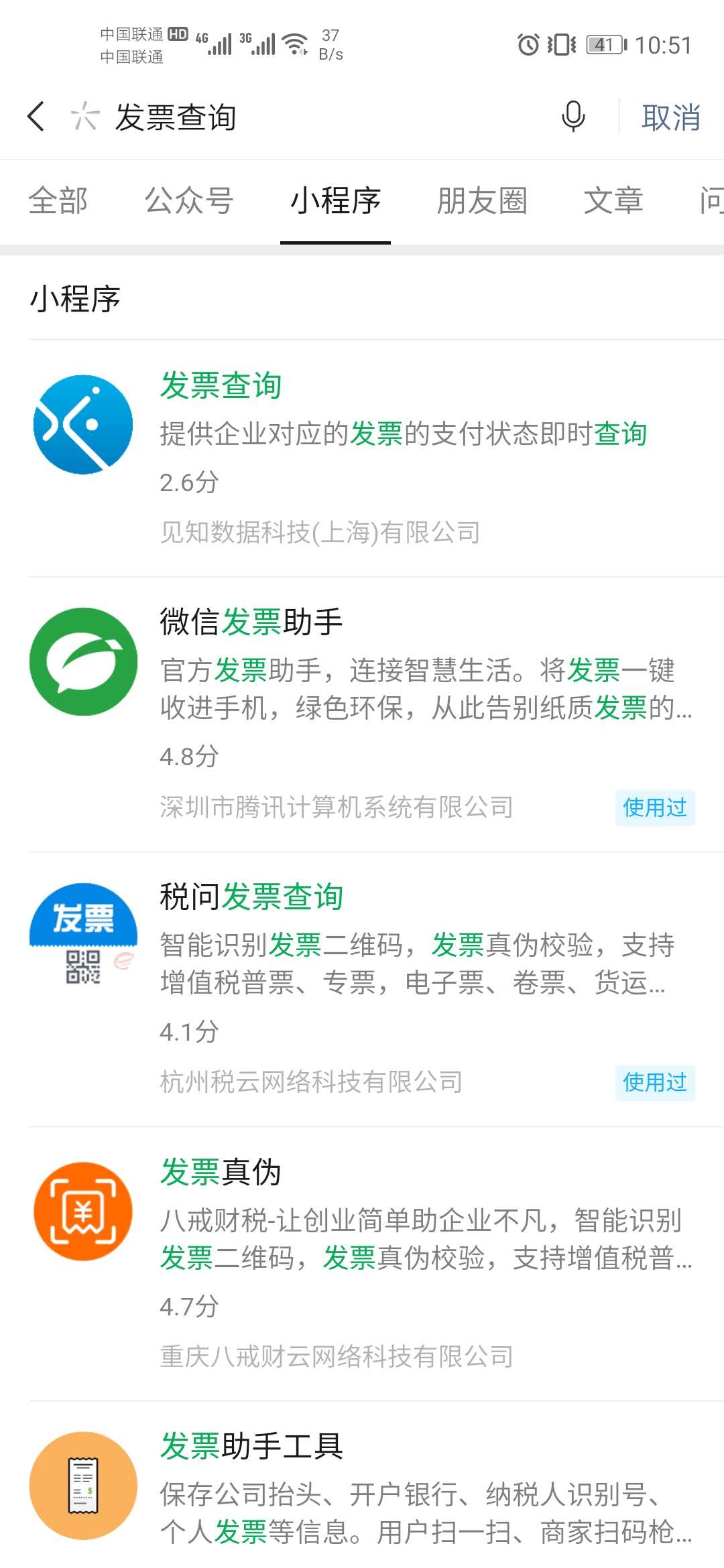
Task: Switch to the 文章 tab
Action: (x=613, y=201)
